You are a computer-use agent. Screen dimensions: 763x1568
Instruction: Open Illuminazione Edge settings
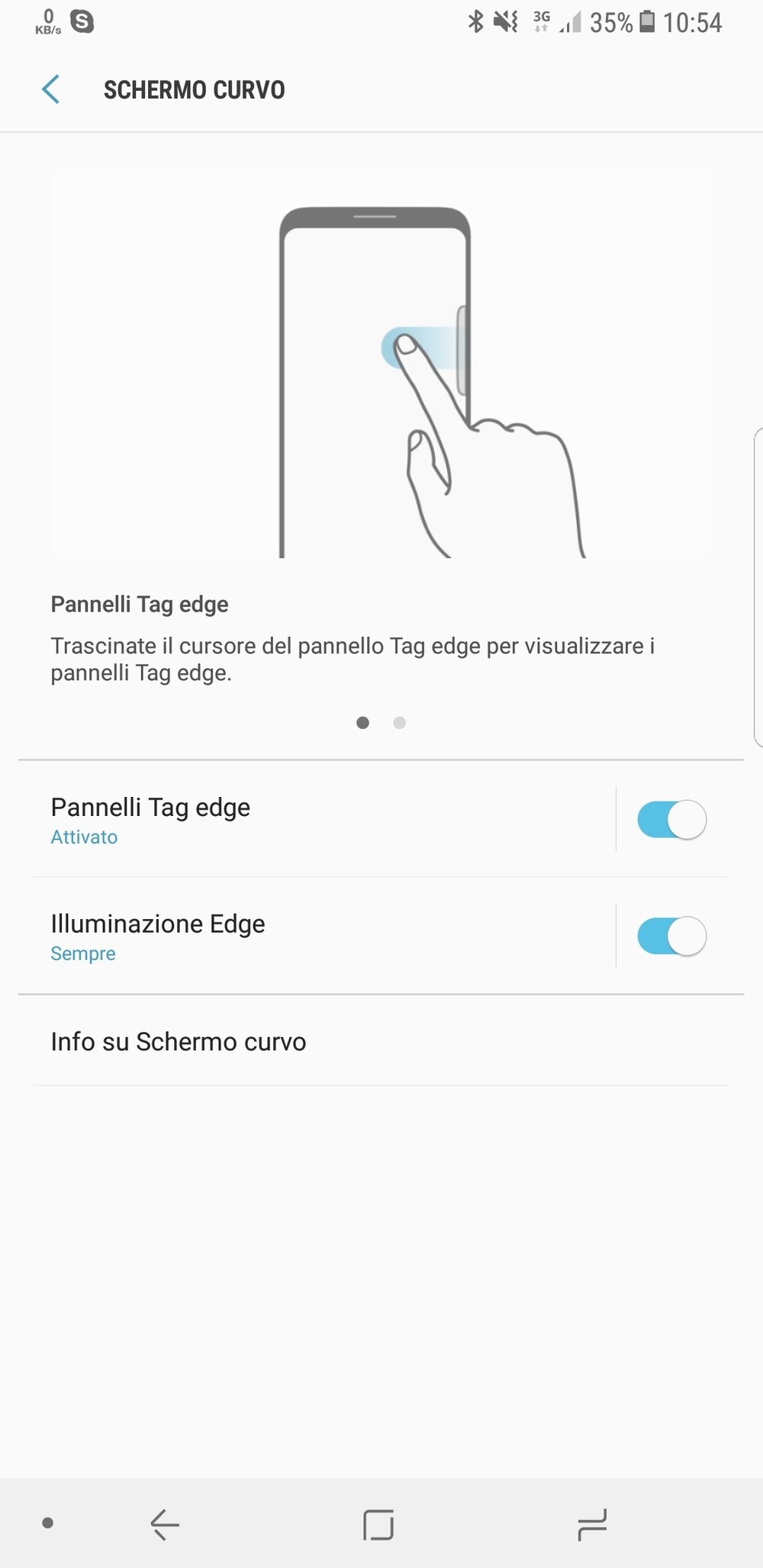click(305, 937)
